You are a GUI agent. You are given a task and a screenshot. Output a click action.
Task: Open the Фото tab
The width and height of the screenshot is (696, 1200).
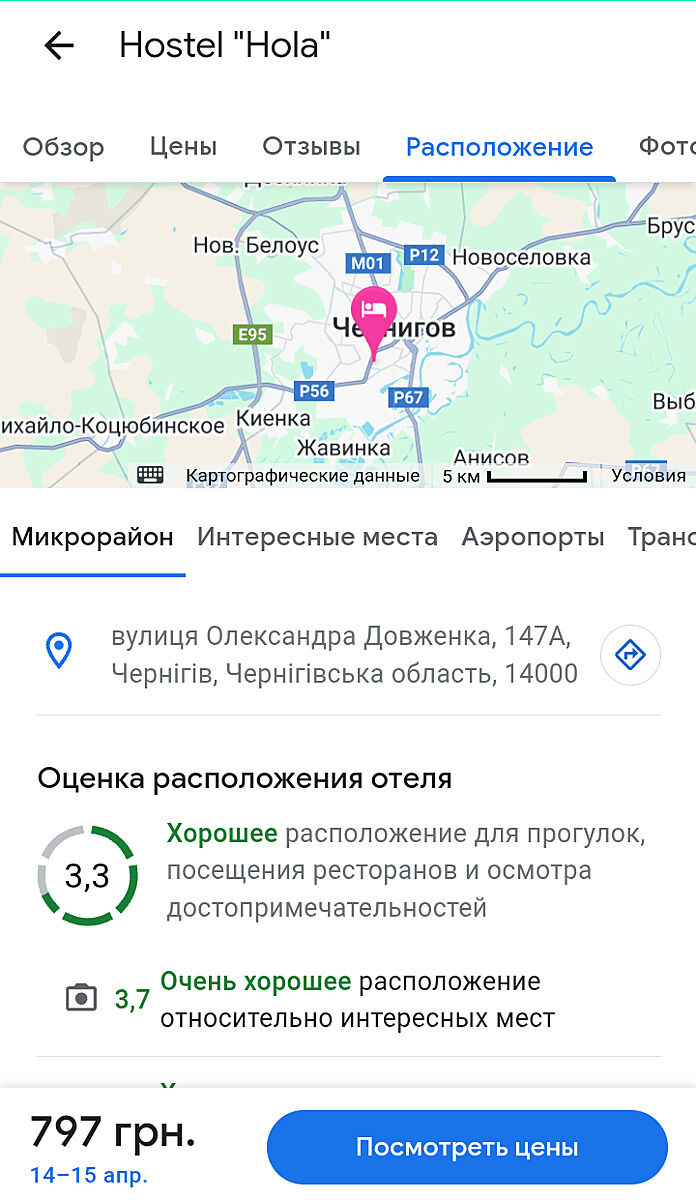pos(668,147)
